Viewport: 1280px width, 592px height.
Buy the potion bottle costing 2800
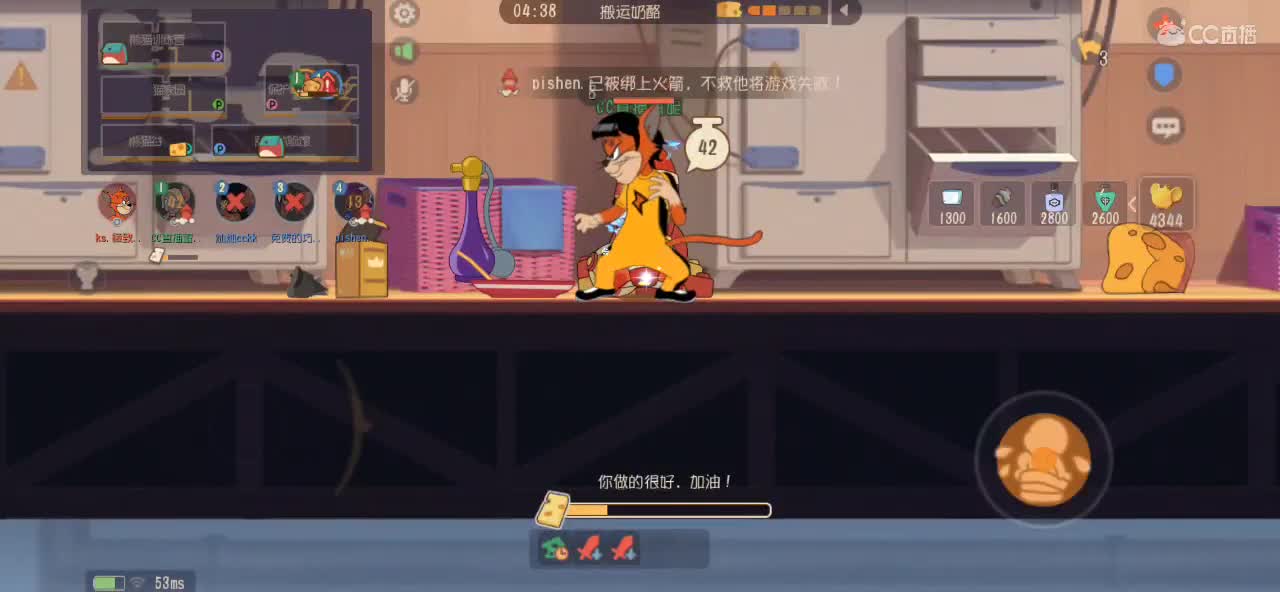pos(1054,204)
